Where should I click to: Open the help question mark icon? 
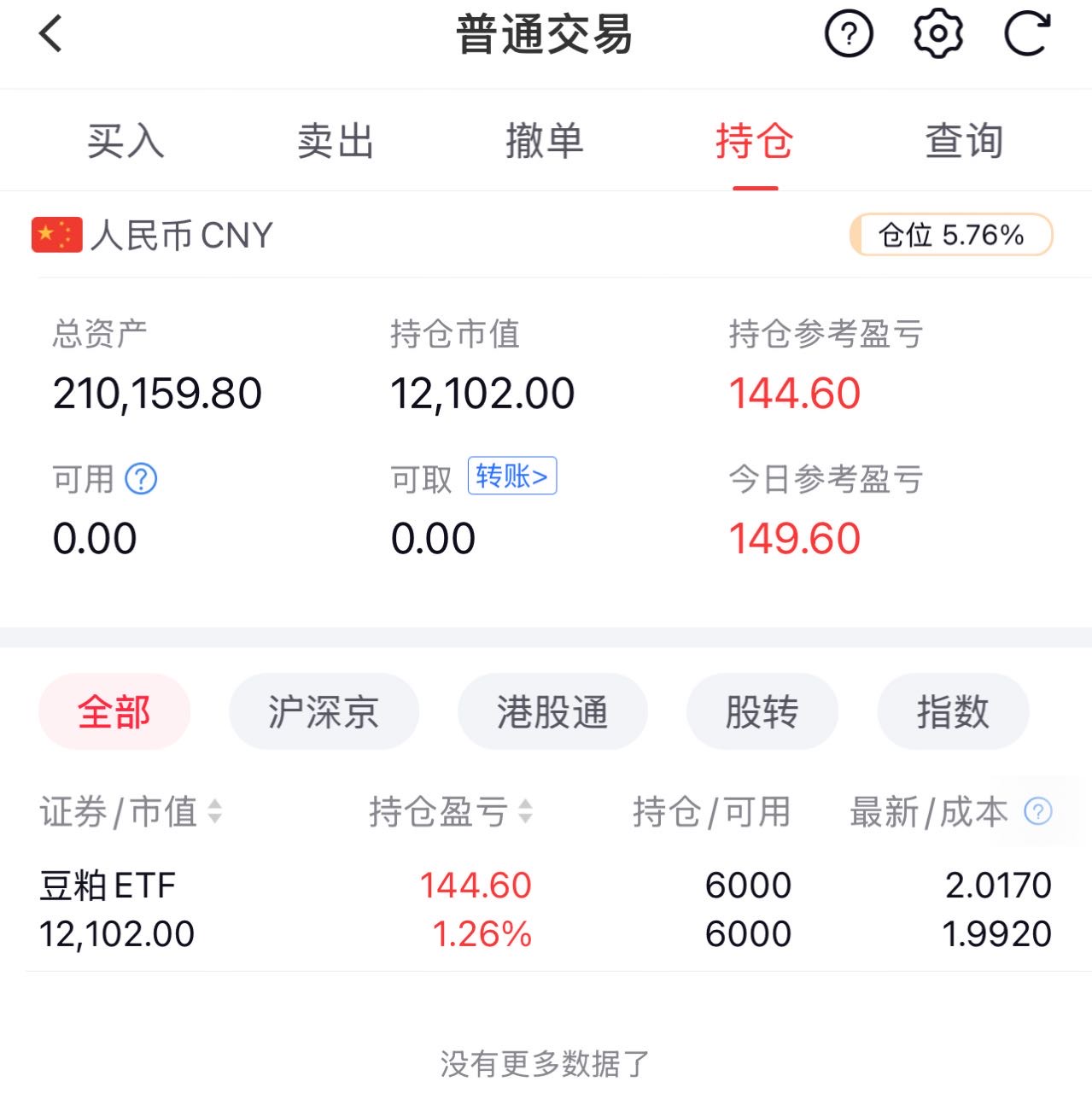[x=848, y=35]
